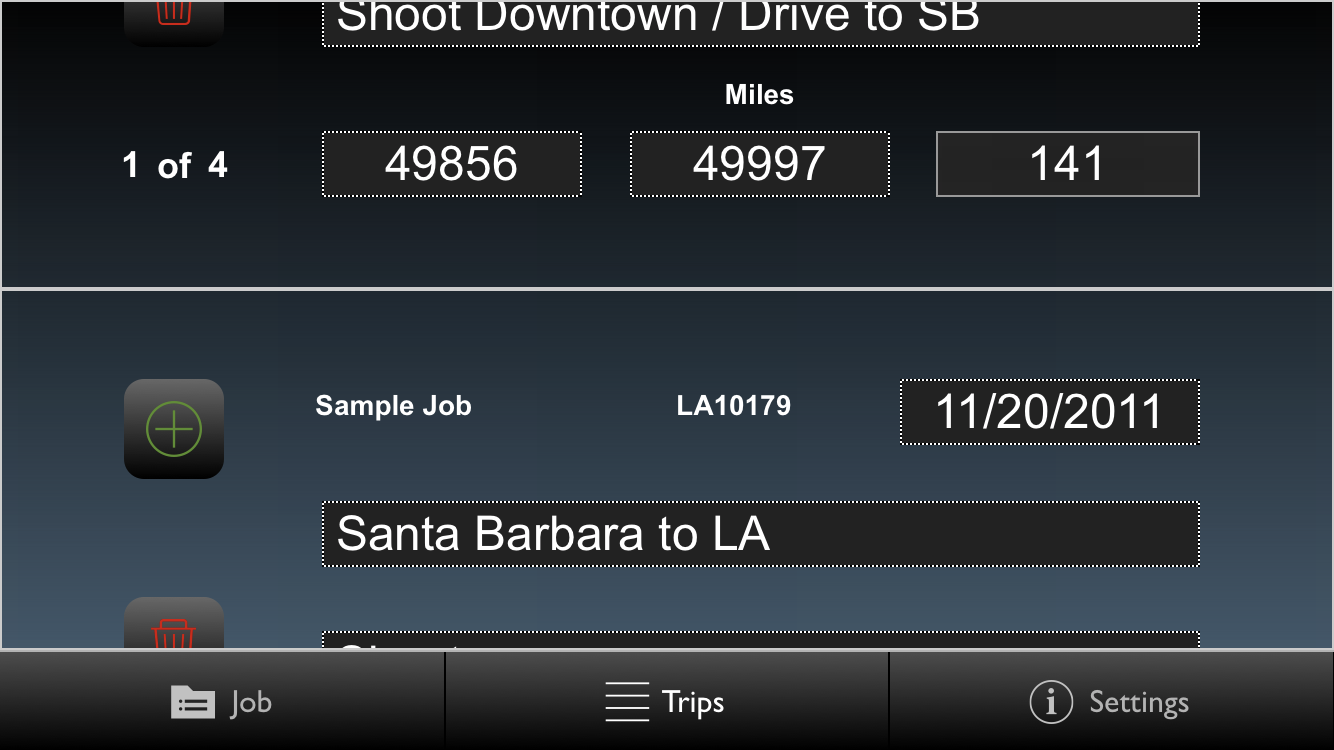Tap the green plus icon to add trip
Image resolution: width=1334 pixels, height=750 pixels.
tap(174, 429)
